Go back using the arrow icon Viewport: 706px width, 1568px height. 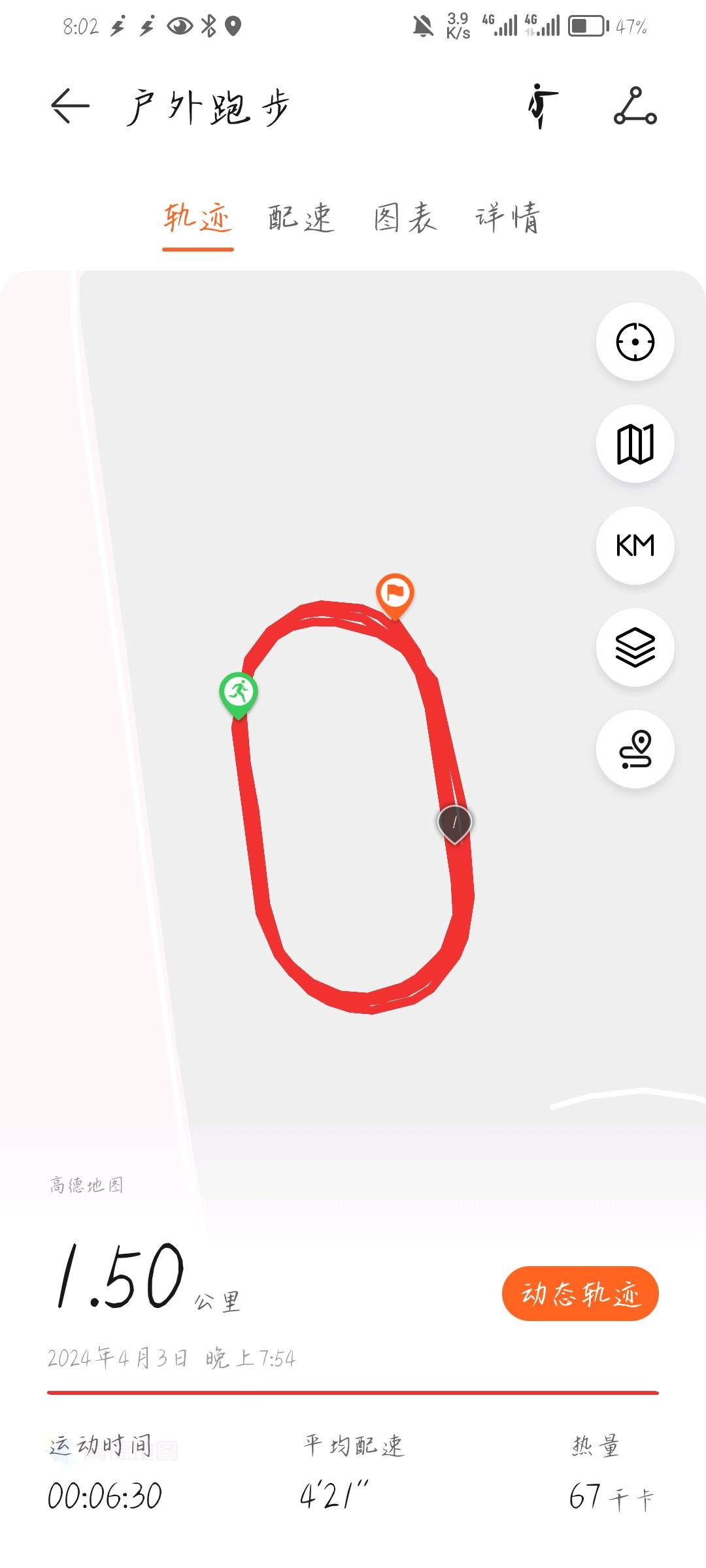70,106
